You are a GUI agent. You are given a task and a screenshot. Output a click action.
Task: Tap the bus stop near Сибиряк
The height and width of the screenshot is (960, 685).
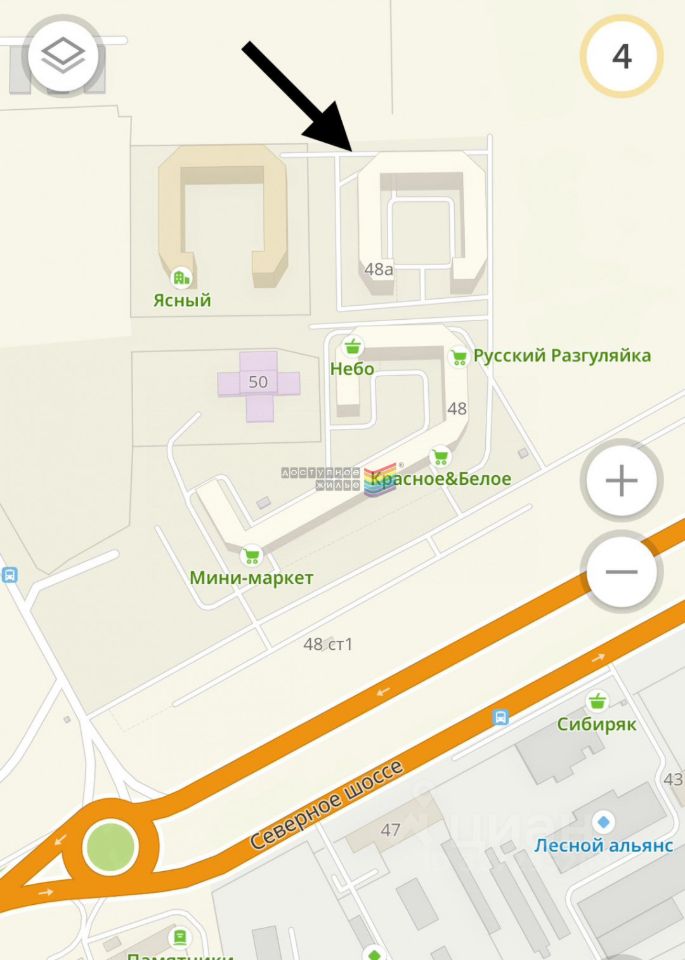pyautogui.click(x=501, y=717)
